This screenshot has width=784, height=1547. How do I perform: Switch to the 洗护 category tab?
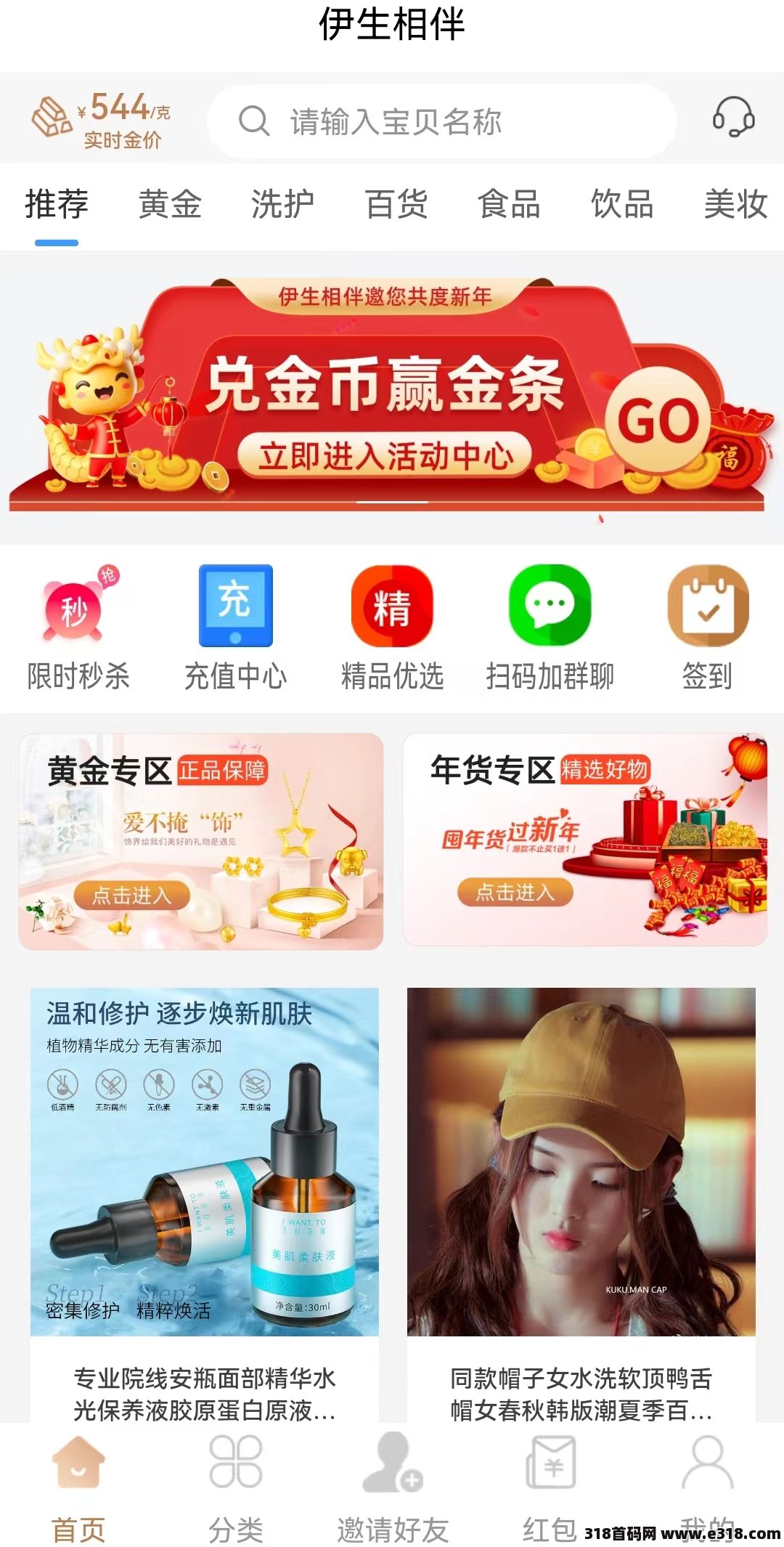pyautogui.click(x=282, y=204)
